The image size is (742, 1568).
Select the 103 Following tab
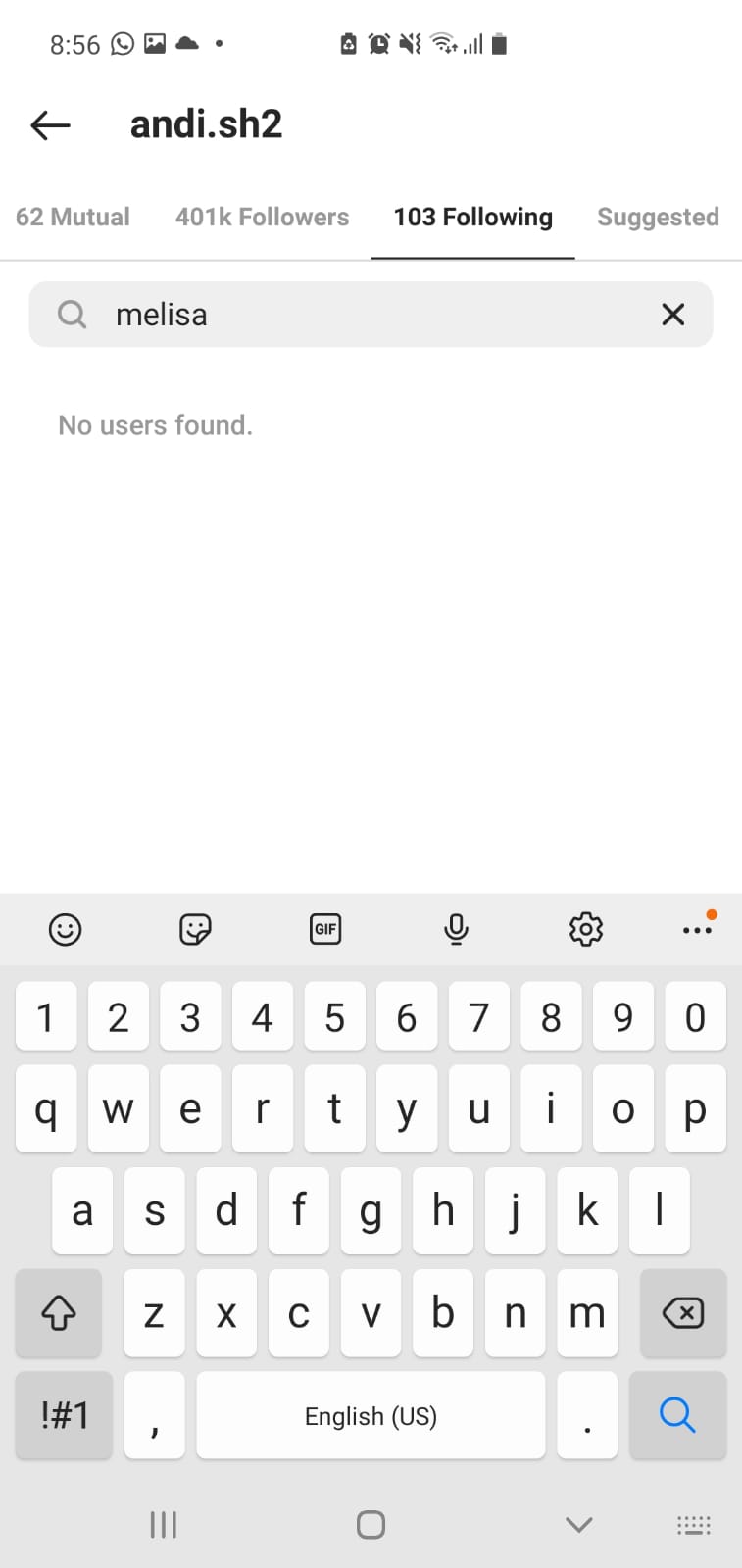pos(472,217)
